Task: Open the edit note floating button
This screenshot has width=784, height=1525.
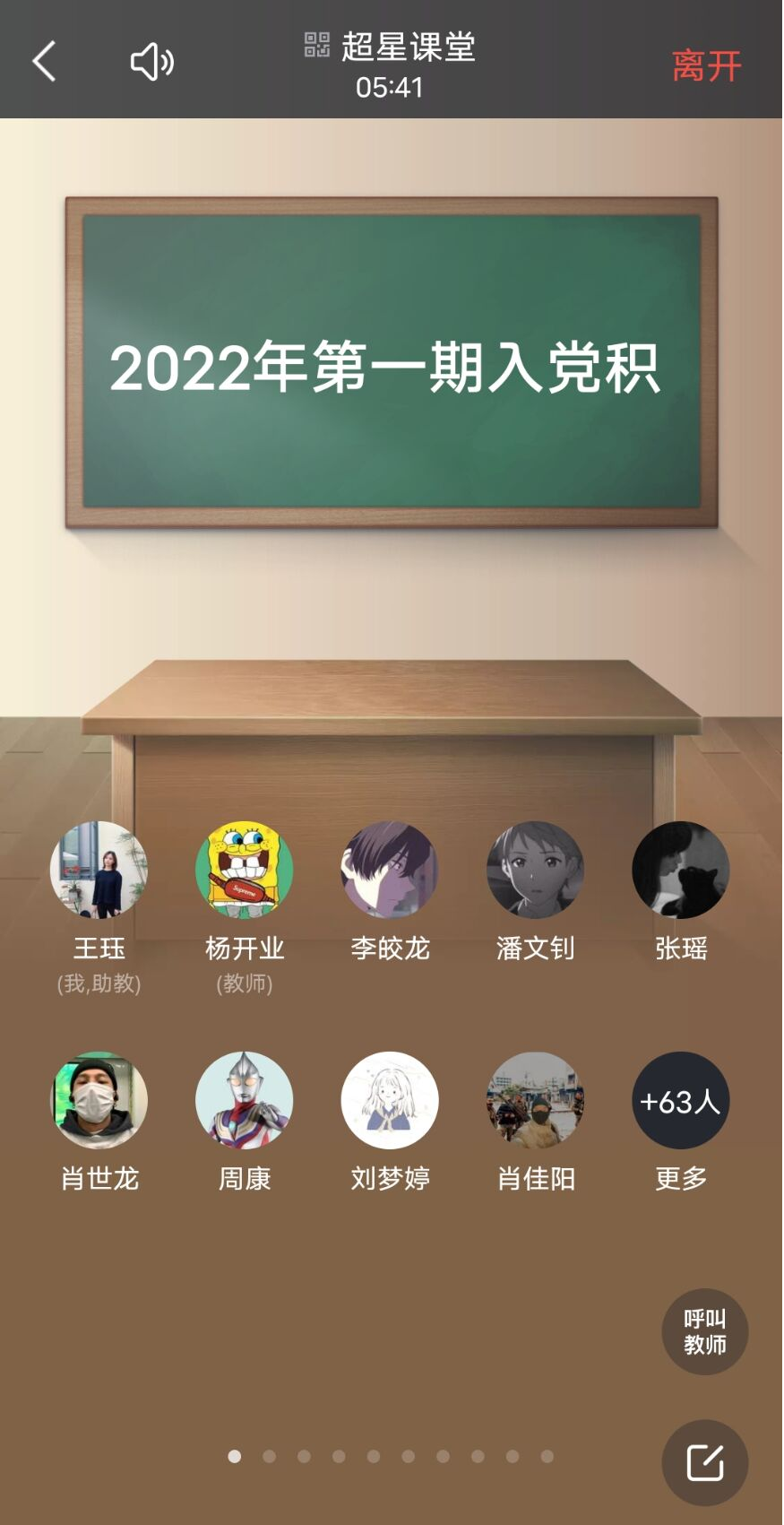Action: (x=705, y=1462)
